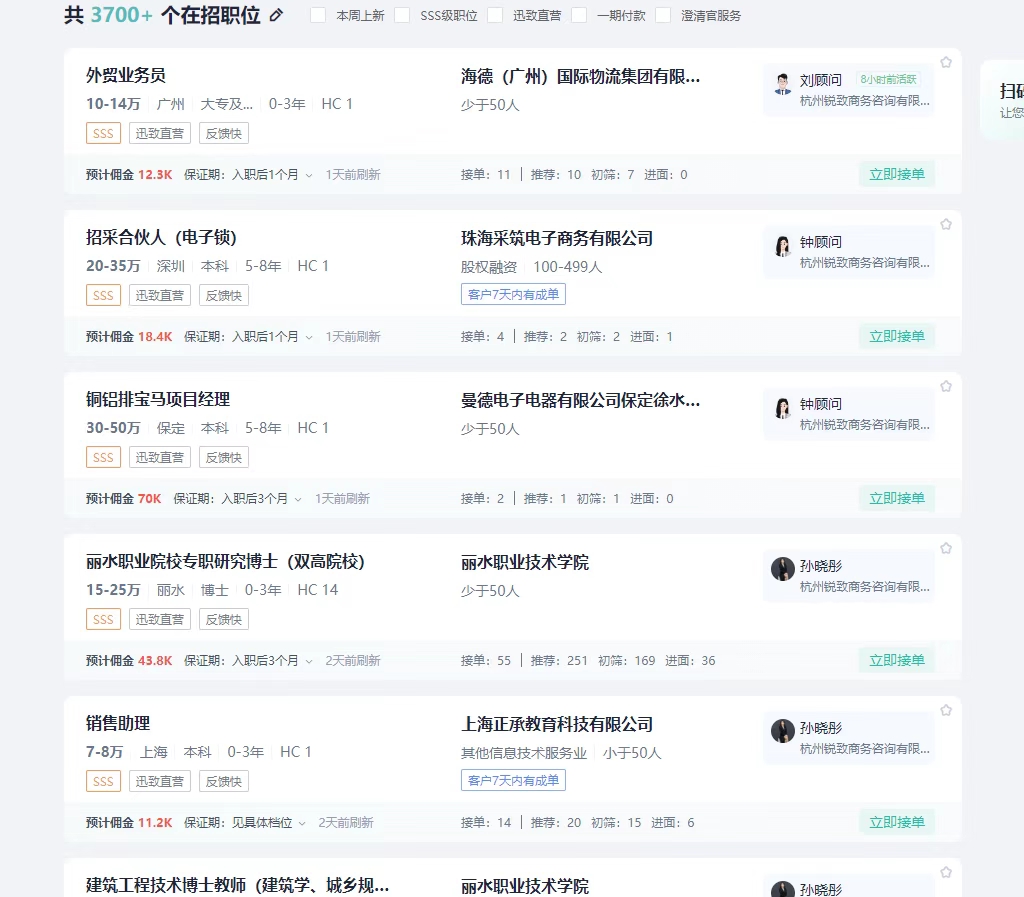
Task: Accept the 销售助理 order with 立即接单
Action: click(x=896, y=822)
